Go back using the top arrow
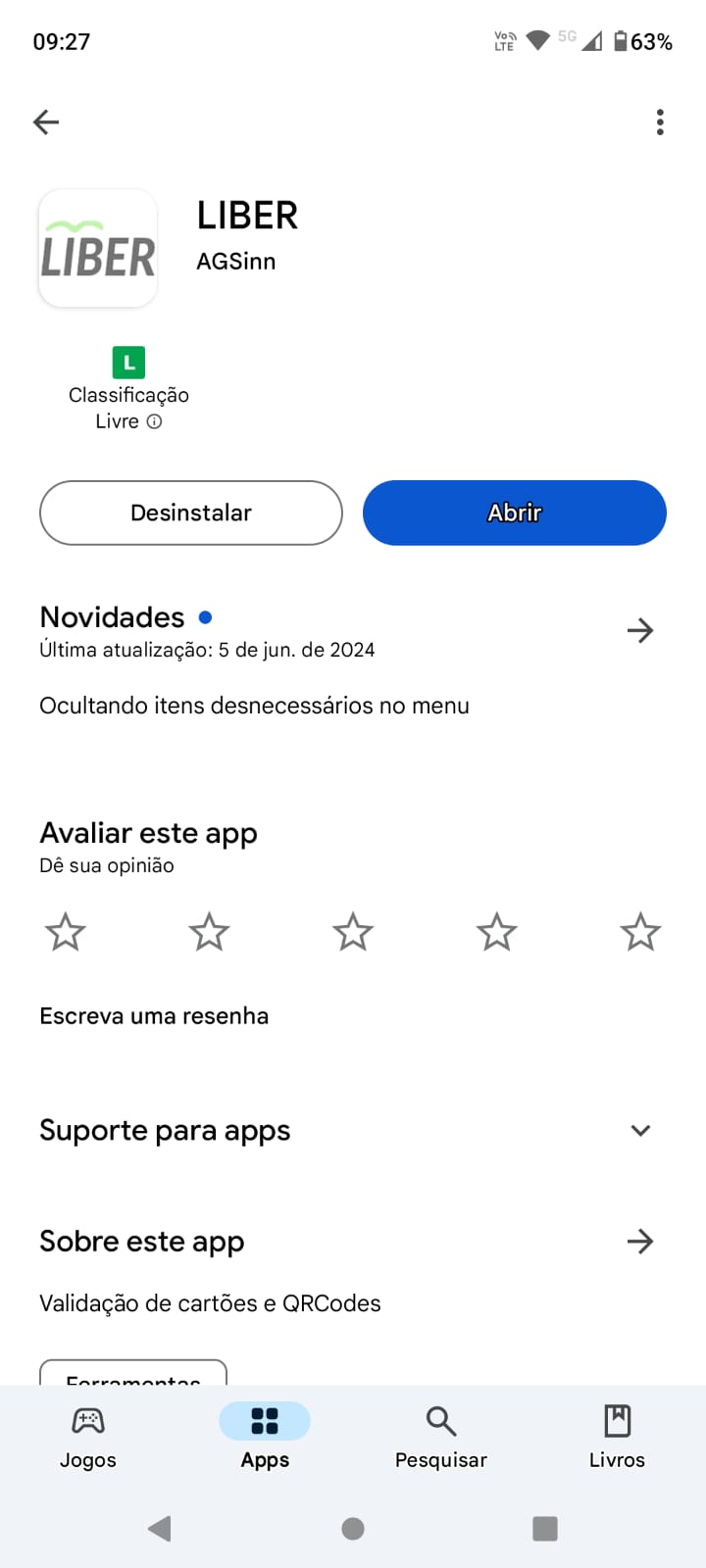This screenshot has height=1568, width=706. tap(46, 122)
